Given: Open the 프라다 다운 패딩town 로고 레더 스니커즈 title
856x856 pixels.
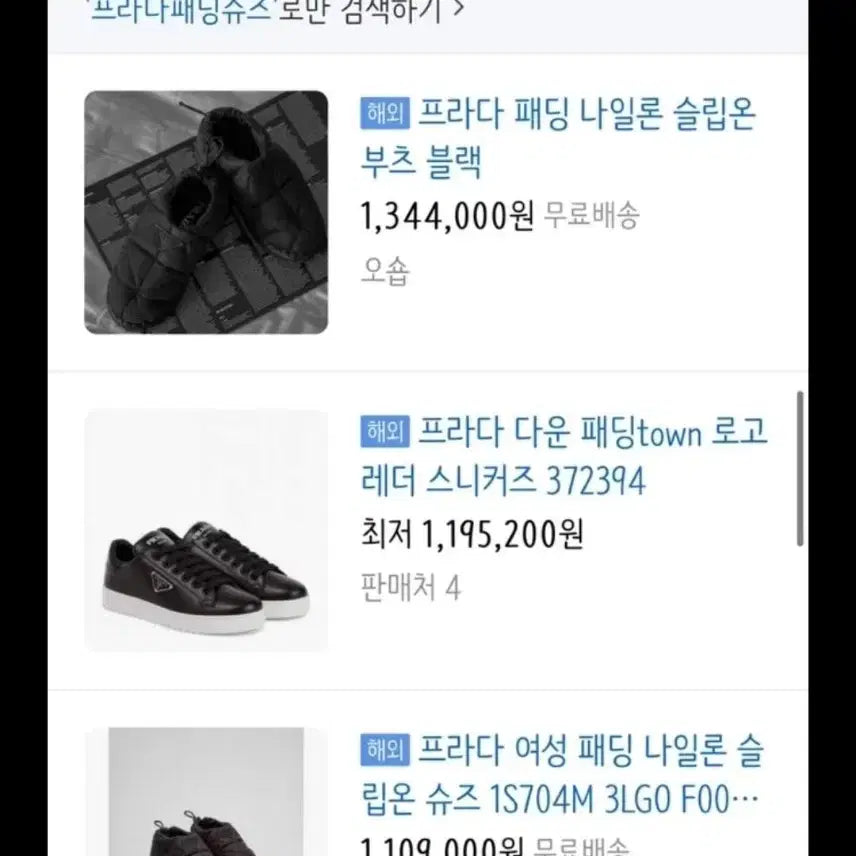Looking at the screenshot, I should point(564,456).
